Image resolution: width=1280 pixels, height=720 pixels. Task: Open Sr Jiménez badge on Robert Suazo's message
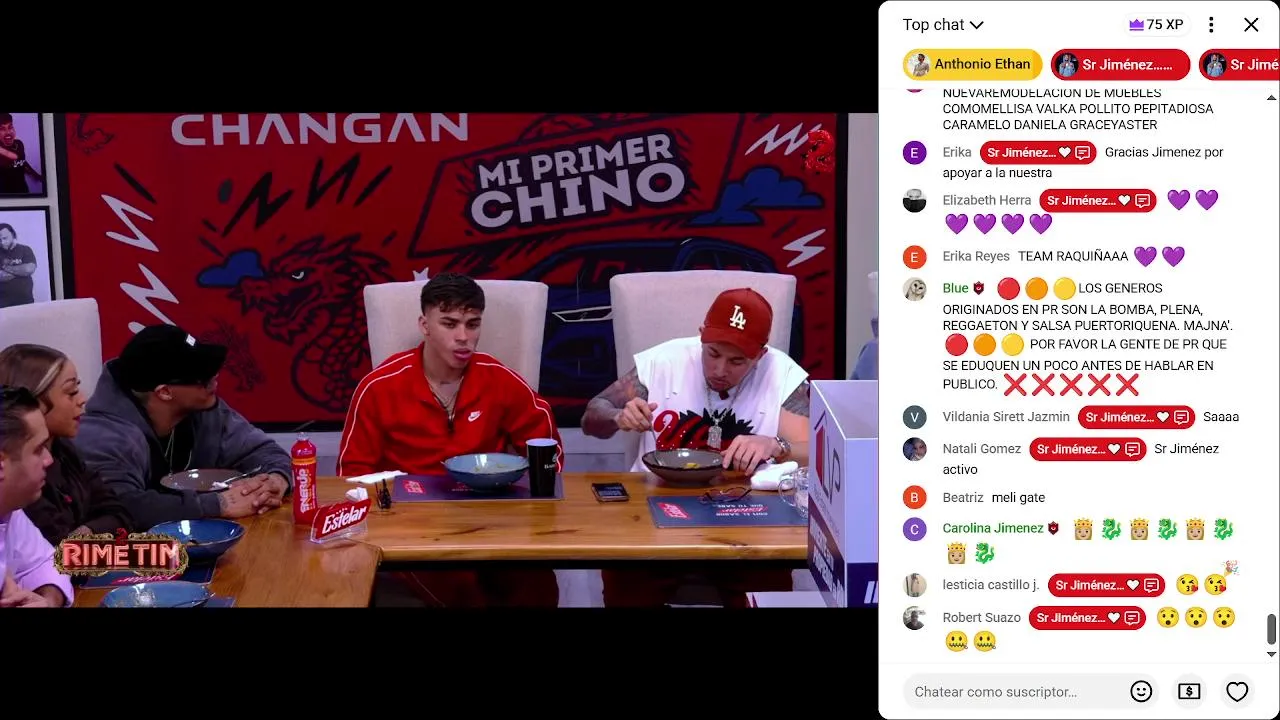pos(1086,619)
